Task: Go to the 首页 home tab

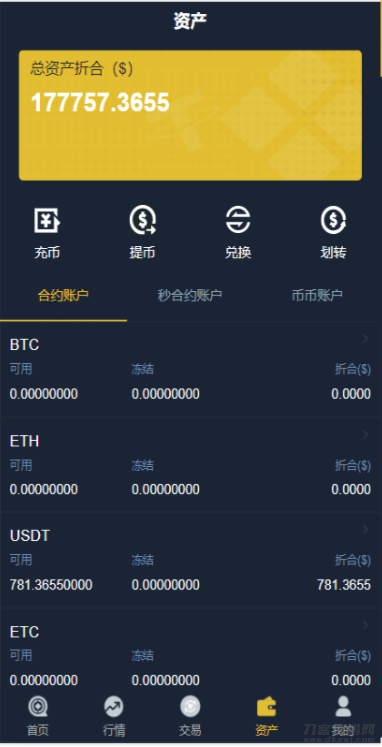Action: tap(38, 716)
